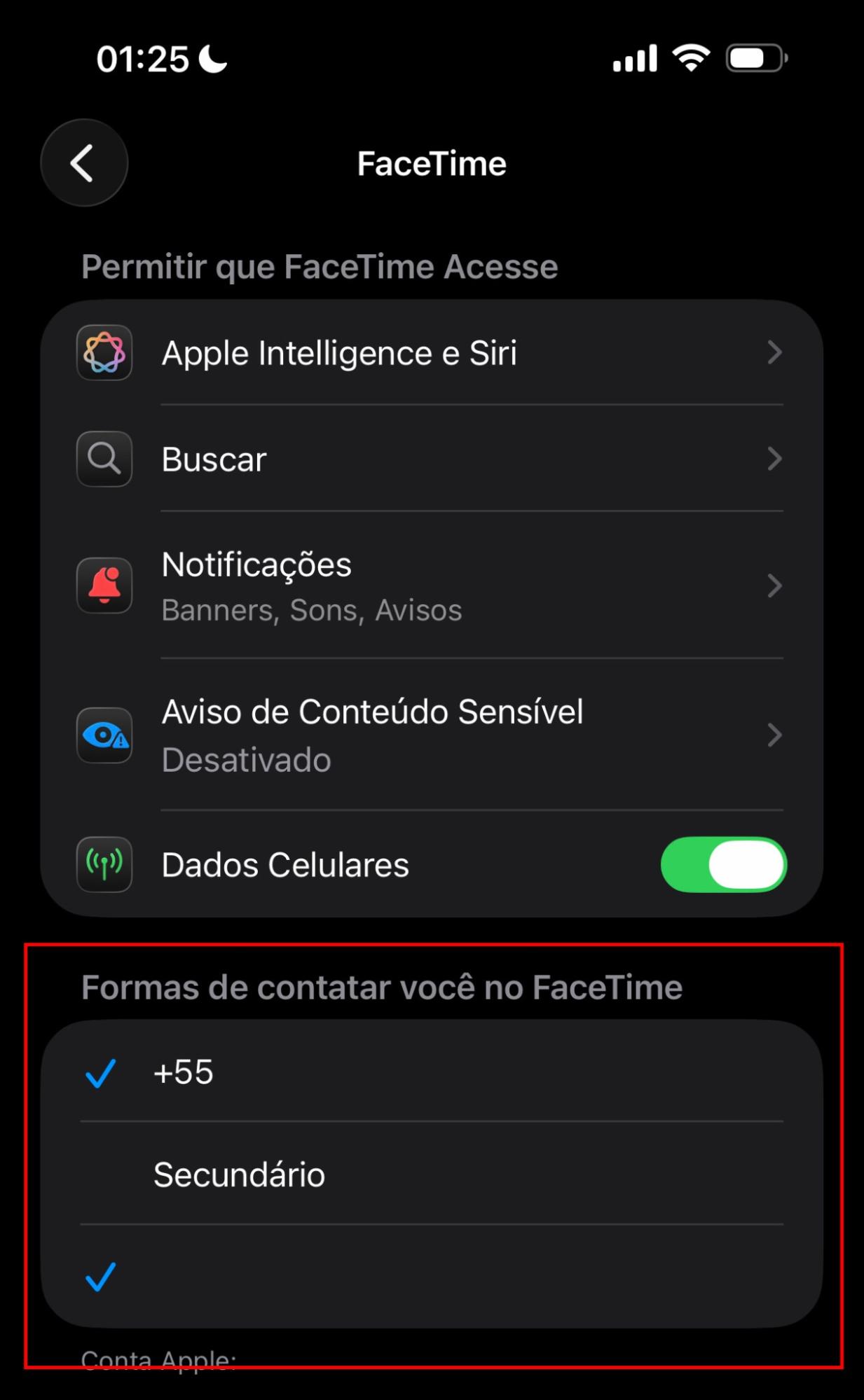Tap the green Dados Celulares antenna icon
Screen dimensions: 864x1400
tap(104, 865)
